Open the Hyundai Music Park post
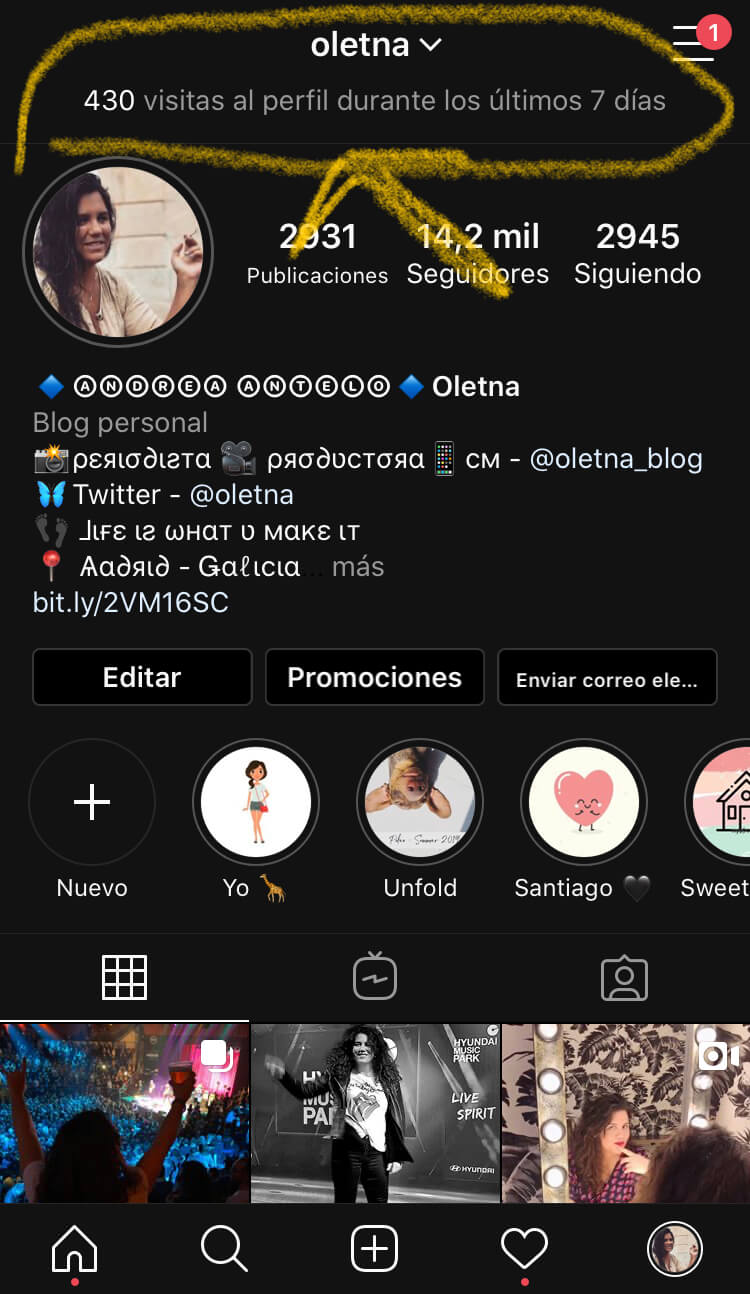The width and height of the screenshot is (750, 1294). [375, 1112]
